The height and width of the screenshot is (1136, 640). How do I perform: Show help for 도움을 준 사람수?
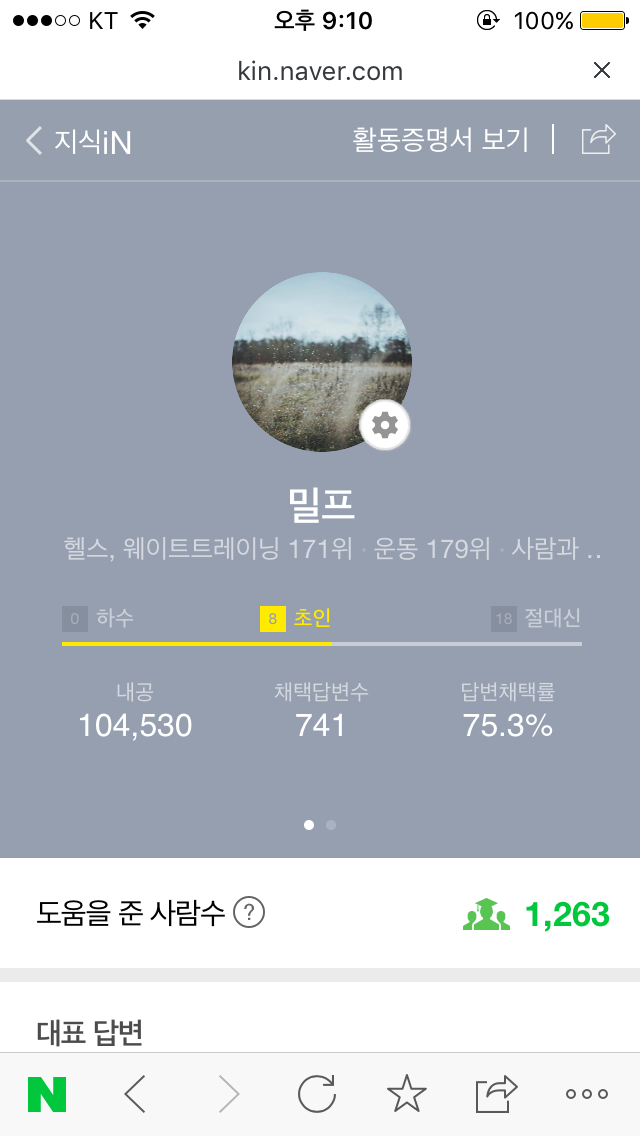click(249, 913)
